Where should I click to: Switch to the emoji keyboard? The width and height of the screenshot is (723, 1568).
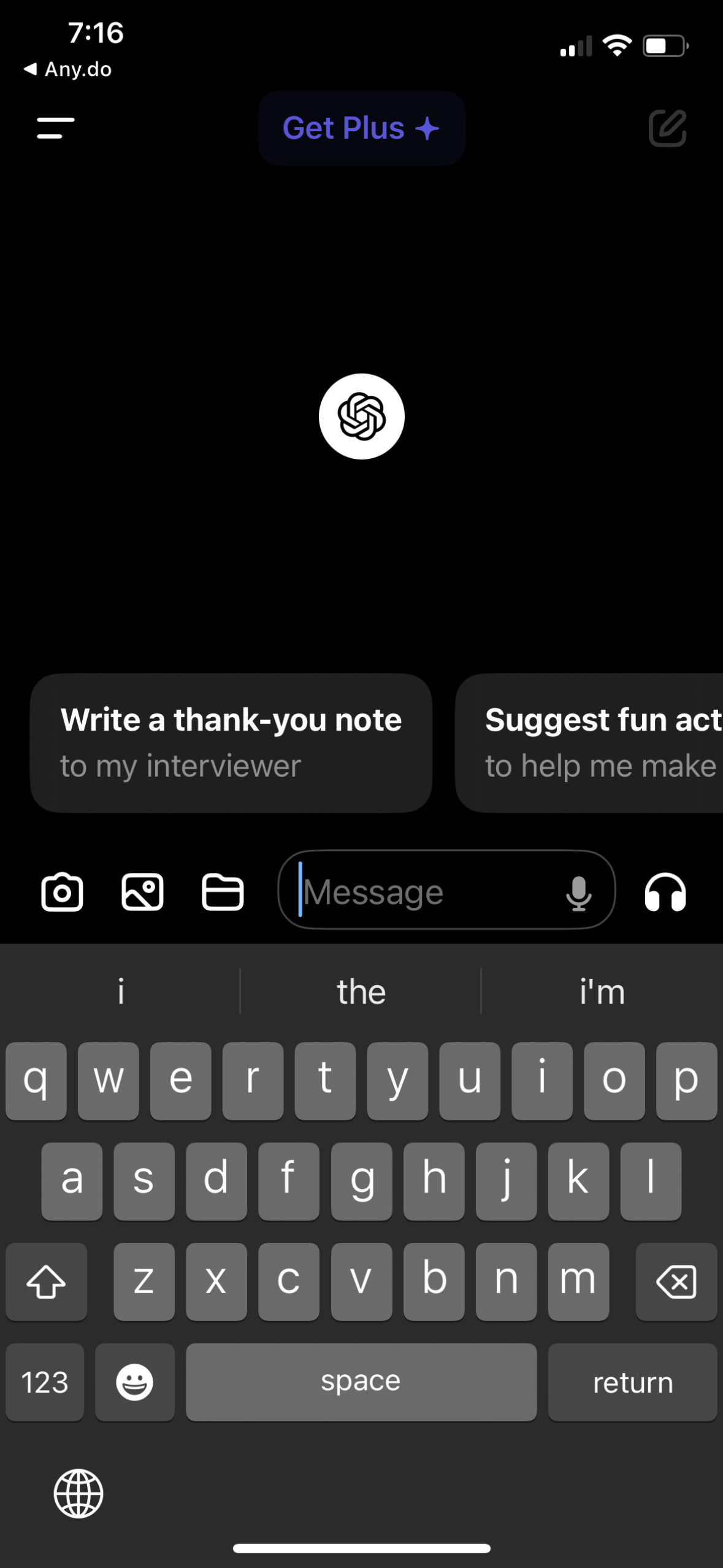[134, 1382]
